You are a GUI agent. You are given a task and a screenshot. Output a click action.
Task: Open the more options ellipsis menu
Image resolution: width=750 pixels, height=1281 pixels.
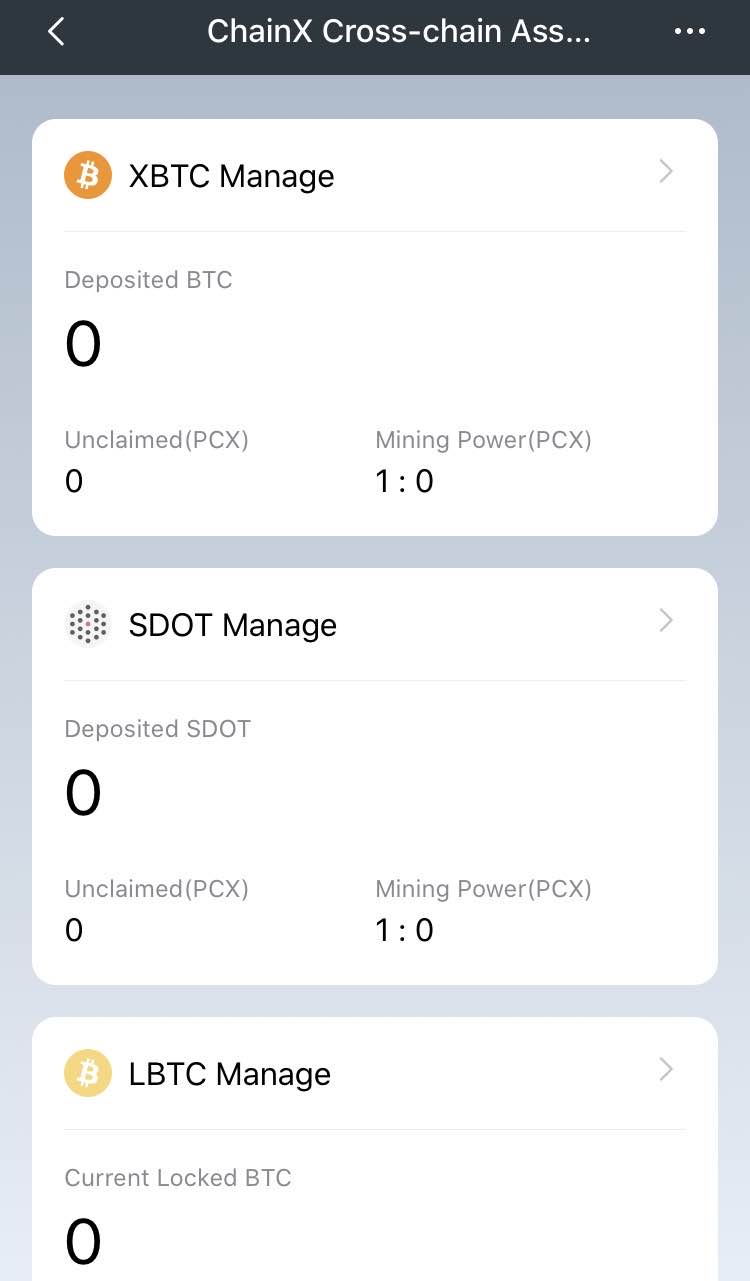tap(691, 31)
